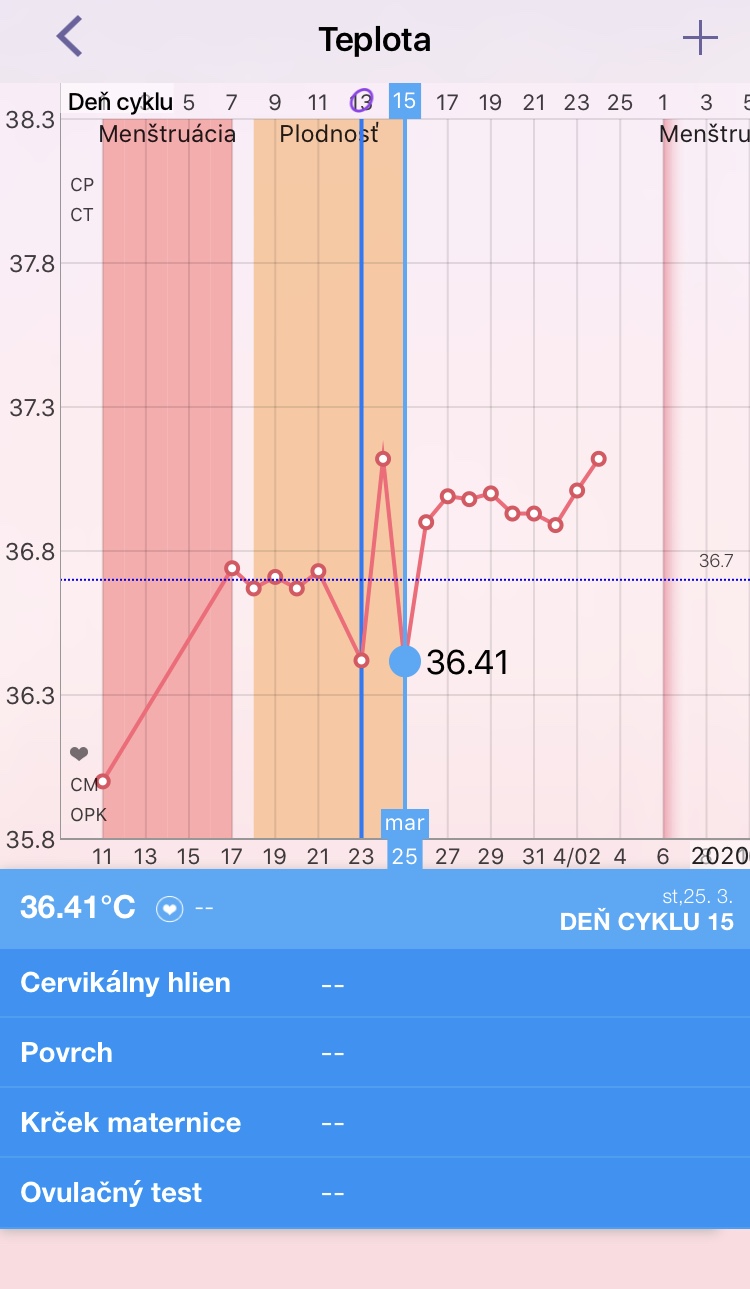Screen dimensions: 750x1289
Task: Tap the 36.41 temperature point on chart
Action: pyautogui.click(x=404, y=661)
